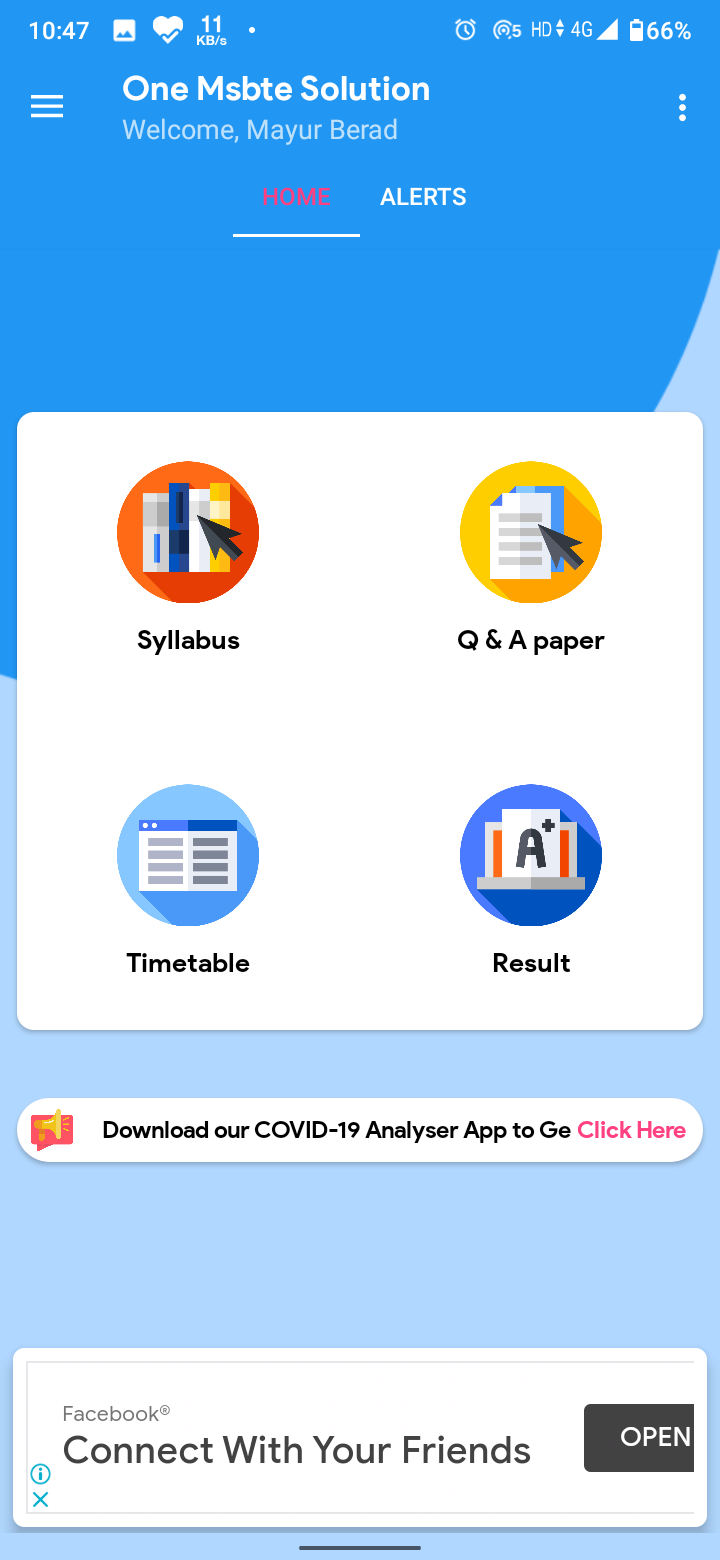Switch to the ALERTS tab
The height and width of the screenshot is (1560, 720).
423,197
